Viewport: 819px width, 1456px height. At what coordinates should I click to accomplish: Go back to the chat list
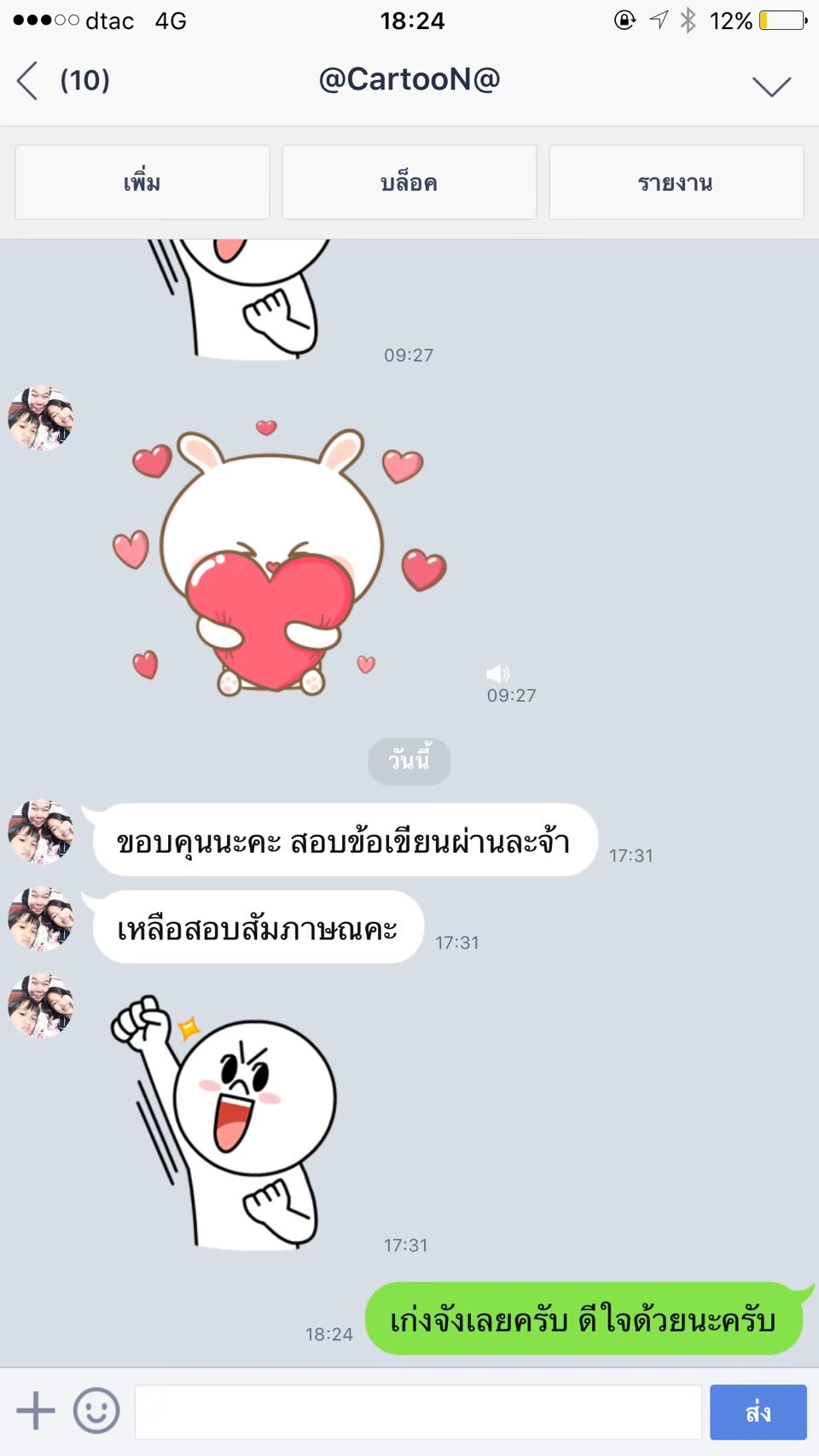click(x=29, y=81)
